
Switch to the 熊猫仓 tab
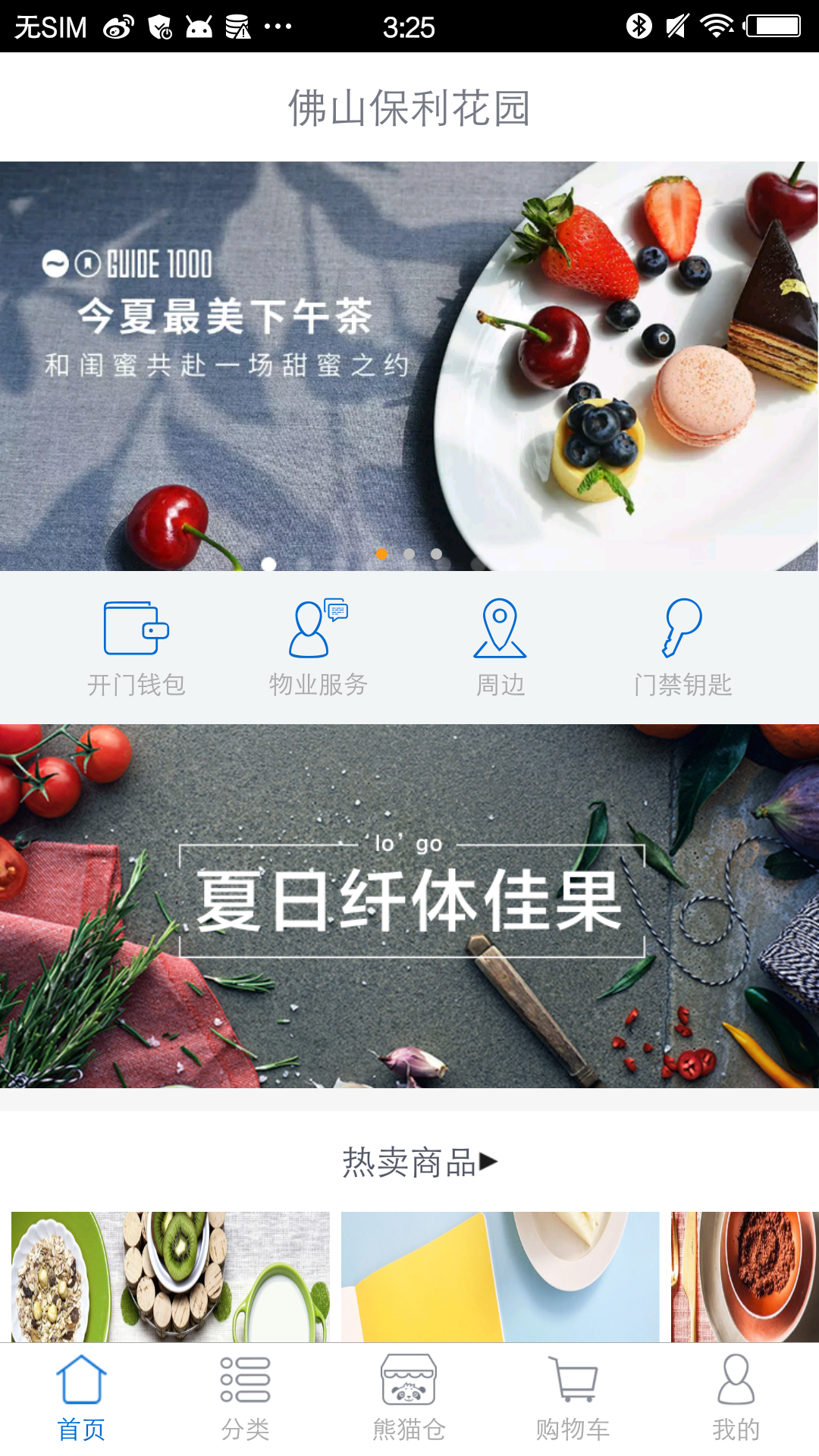click(x=409, y=1399)
